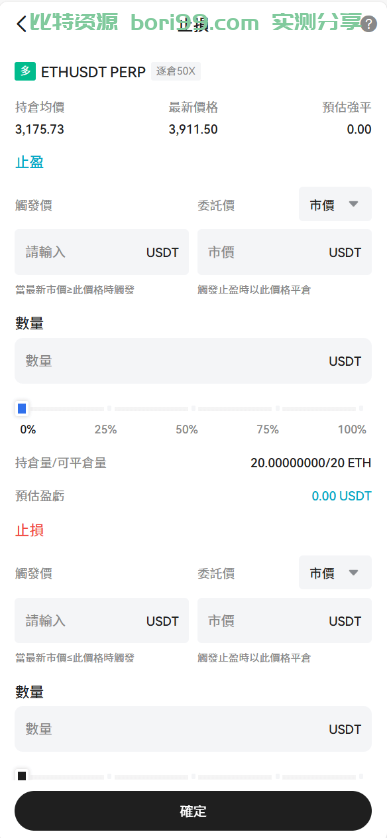Tap the 止盈 市價 委託價 field
Image resolution: width=387 pixels, height=838 pixels.
click(284, 252)
